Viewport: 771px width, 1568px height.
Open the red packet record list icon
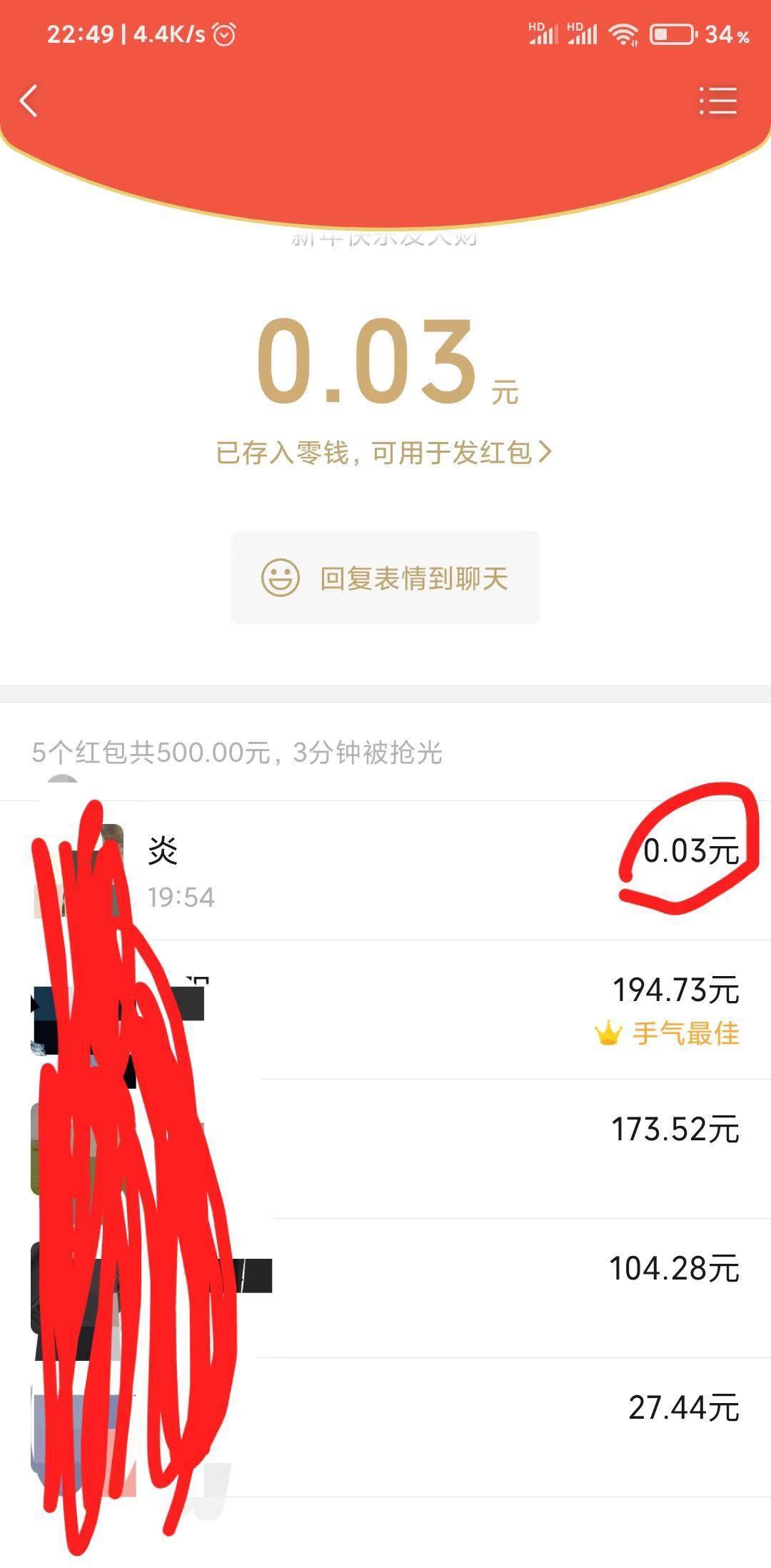pyautogui.click(x=719, y=102)
